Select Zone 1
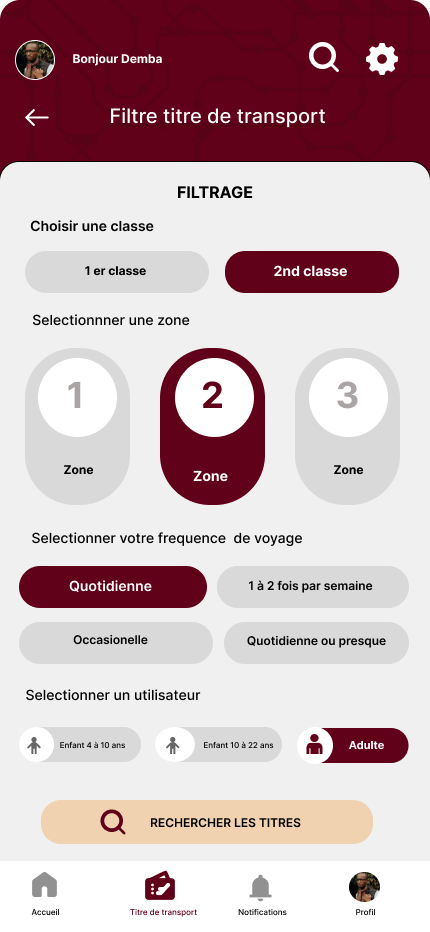The width and height of the screenshot is (430, 932). [x=77, y=426]
